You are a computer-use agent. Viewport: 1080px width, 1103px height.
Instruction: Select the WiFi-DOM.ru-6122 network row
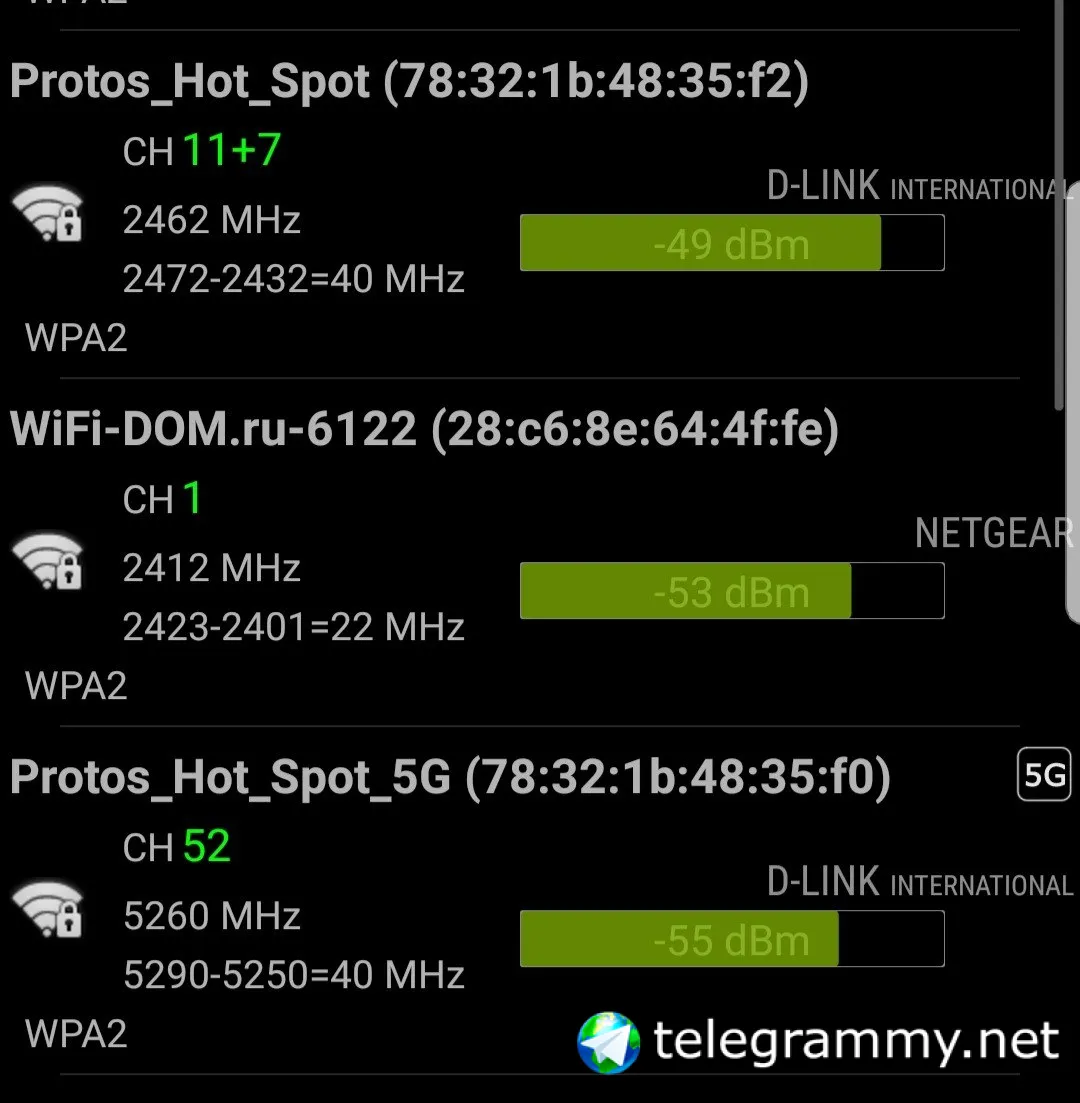point(423,430)
